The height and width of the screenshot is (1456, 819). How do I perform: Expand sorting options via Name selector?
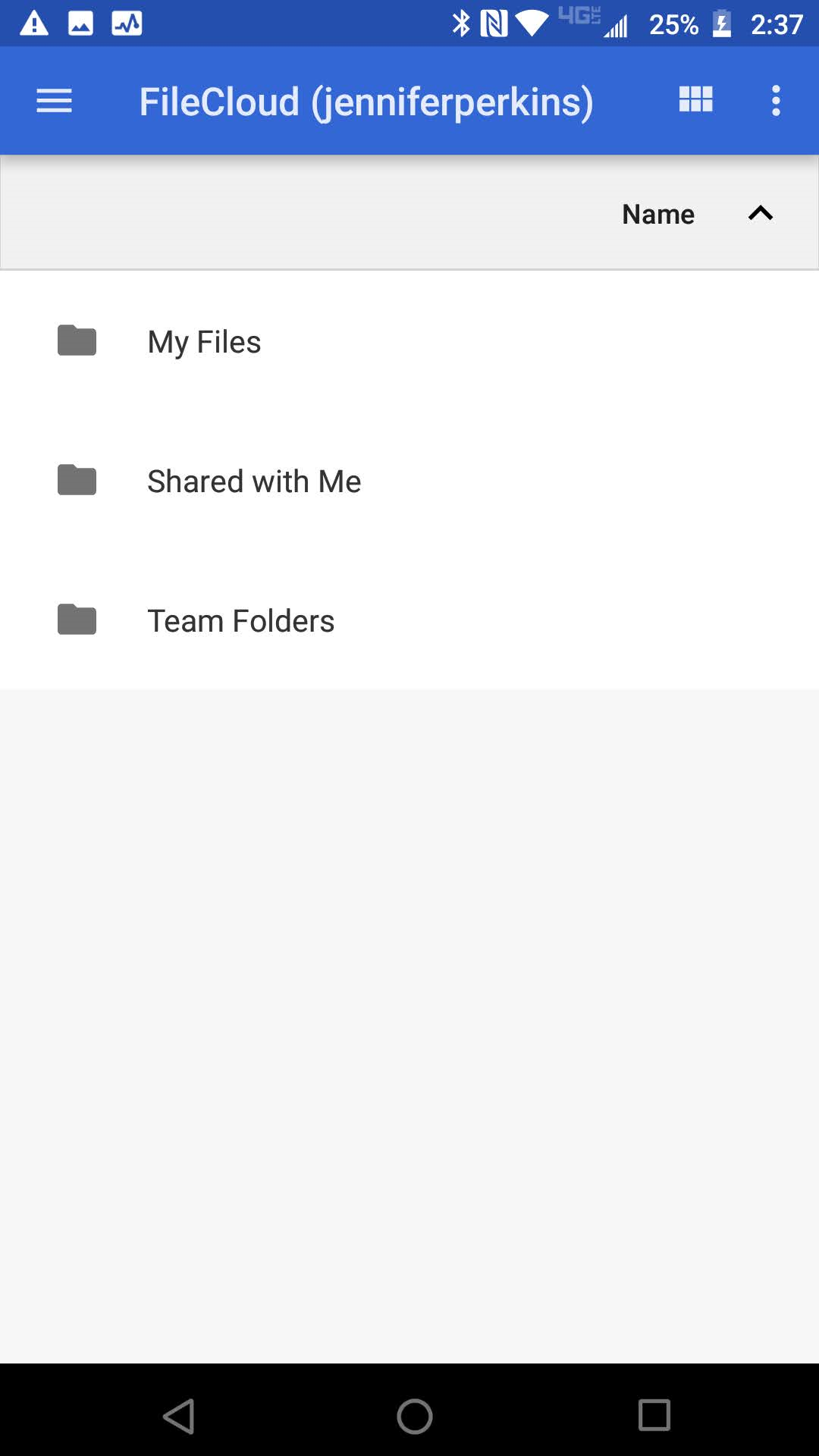coord(657,213)
